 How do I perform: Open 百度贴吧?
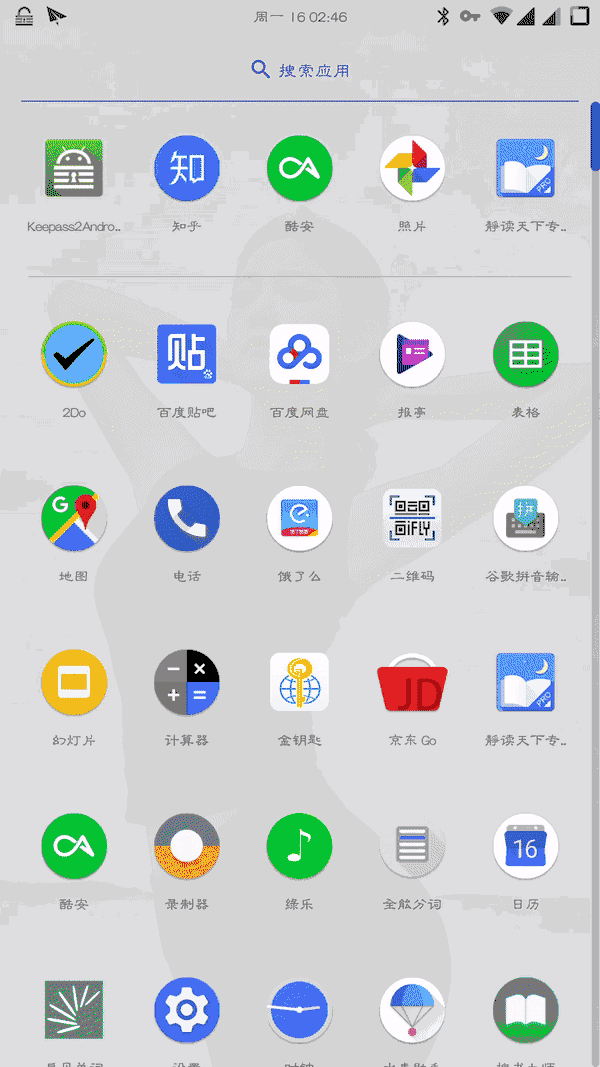point(187,354)
